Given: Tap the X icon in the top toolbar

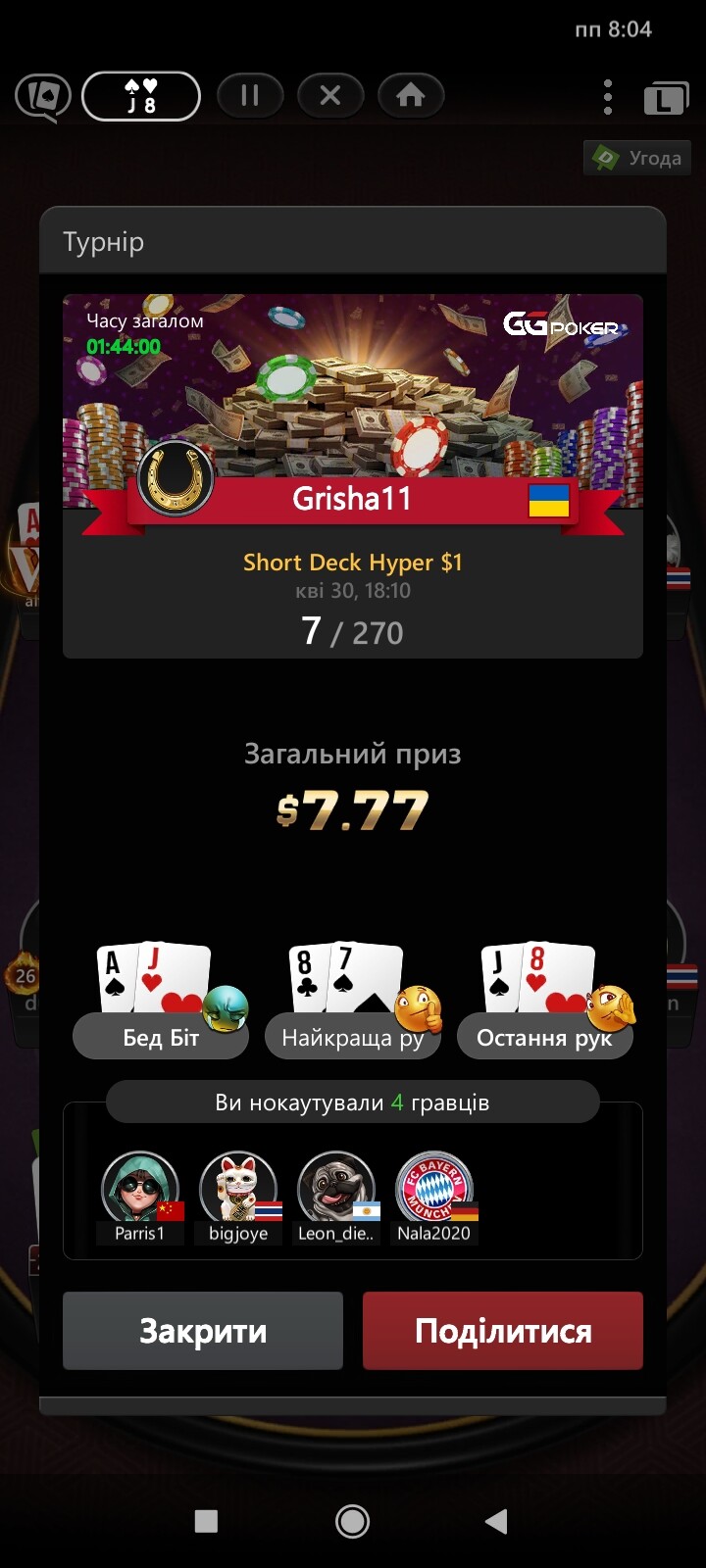Looking at the screenshot, I should point(330,95).
